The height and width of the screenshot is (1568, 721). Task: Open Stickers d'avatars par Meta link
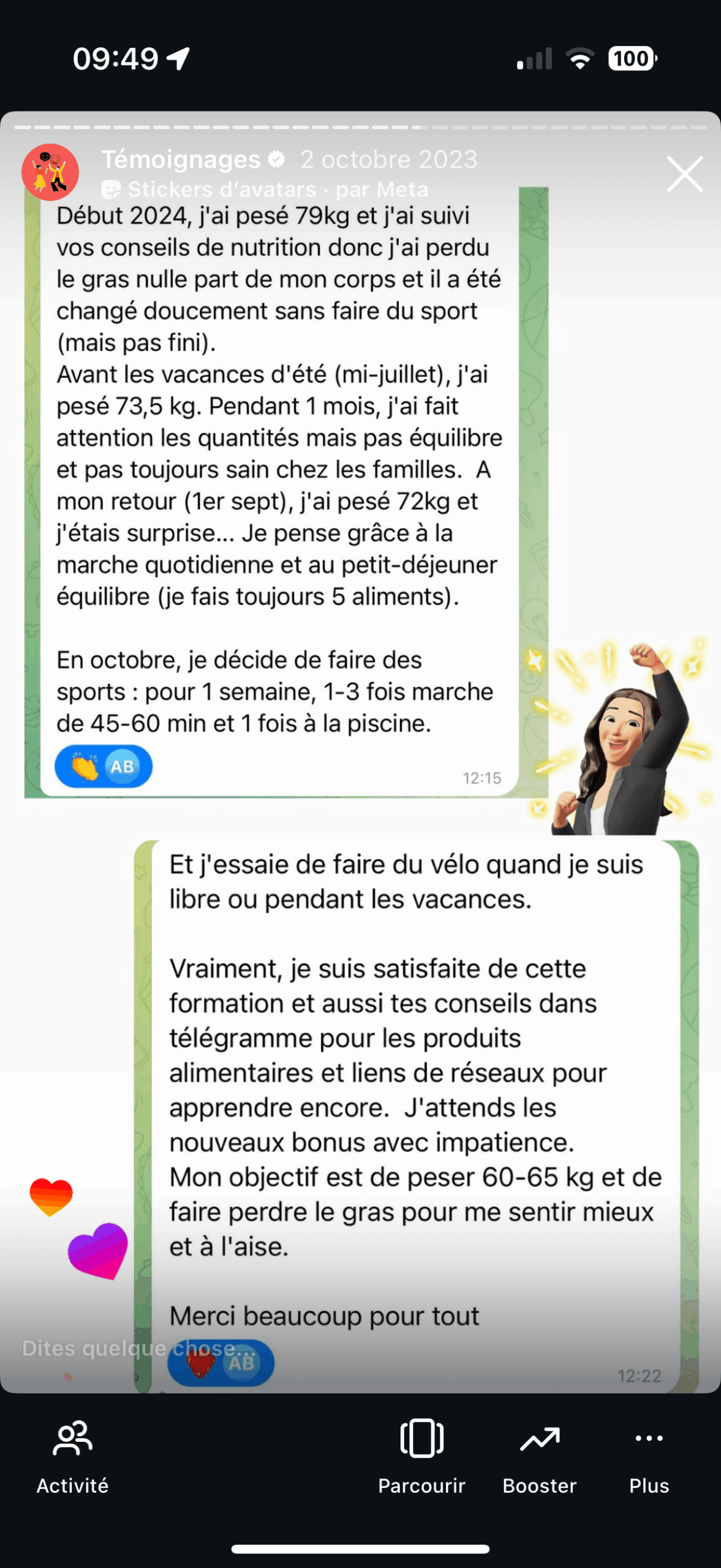pyautogui.click(x=265, y=189)
